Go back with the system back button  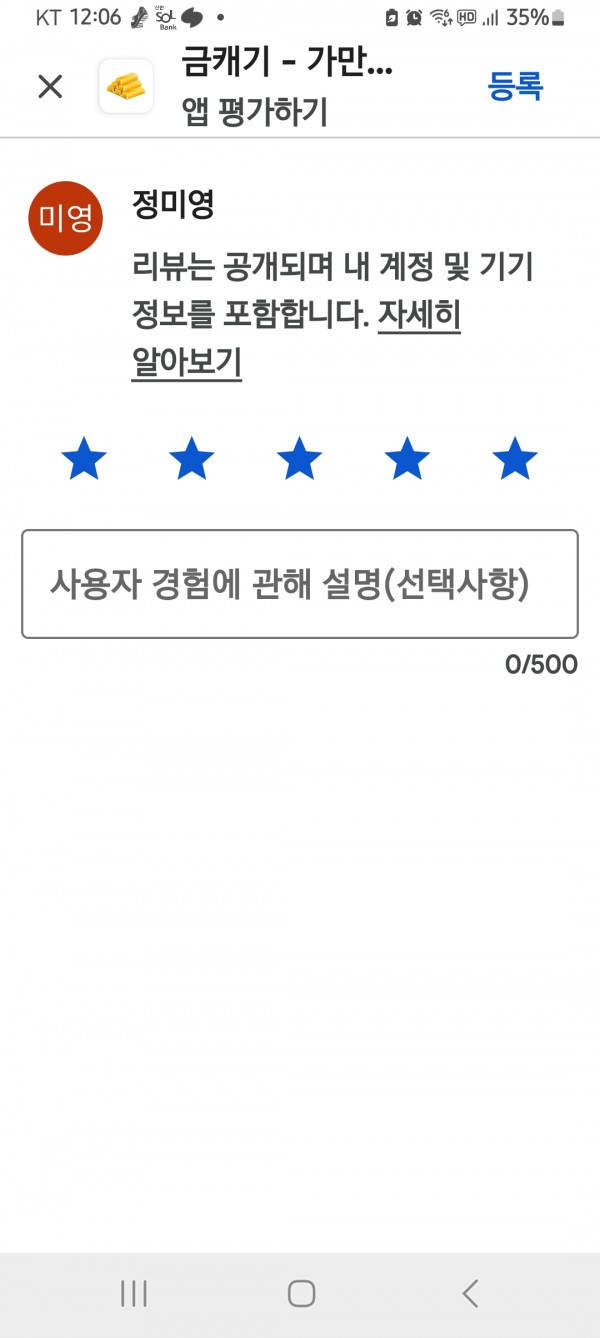(x=470, y=1293)
